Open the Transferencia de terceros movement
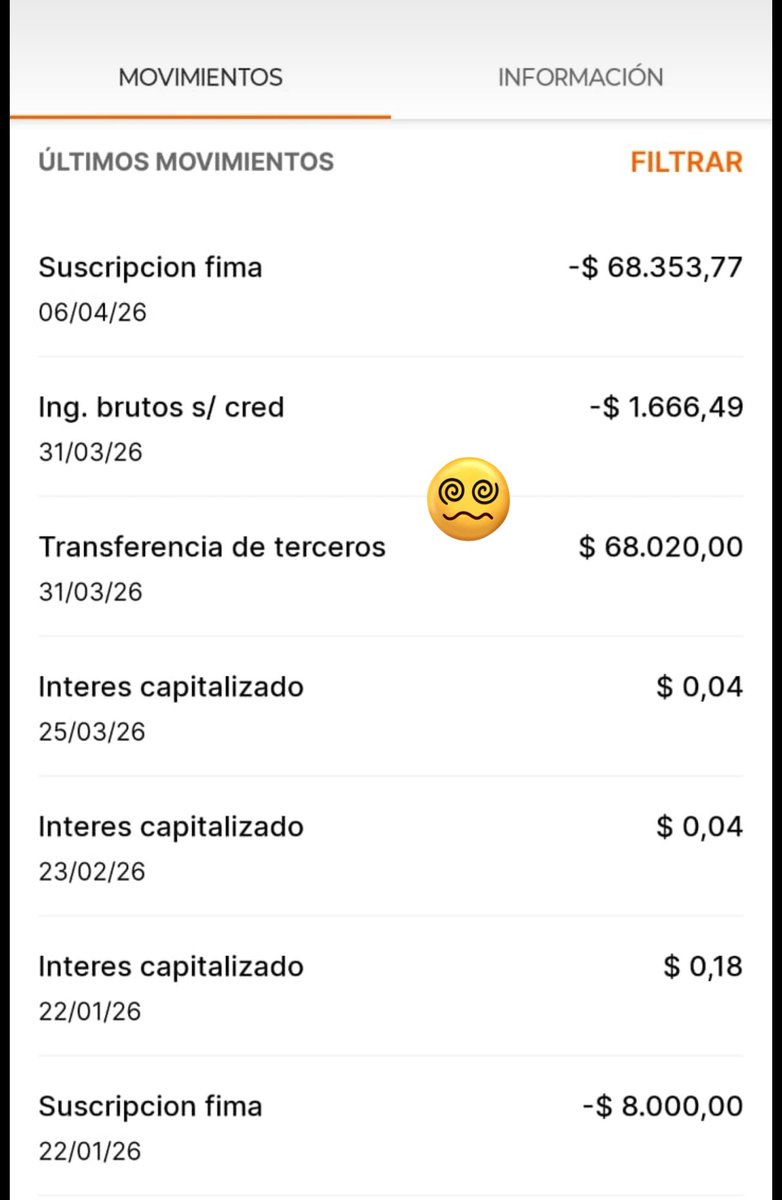The image size is (782, 1200). (390, 568)
